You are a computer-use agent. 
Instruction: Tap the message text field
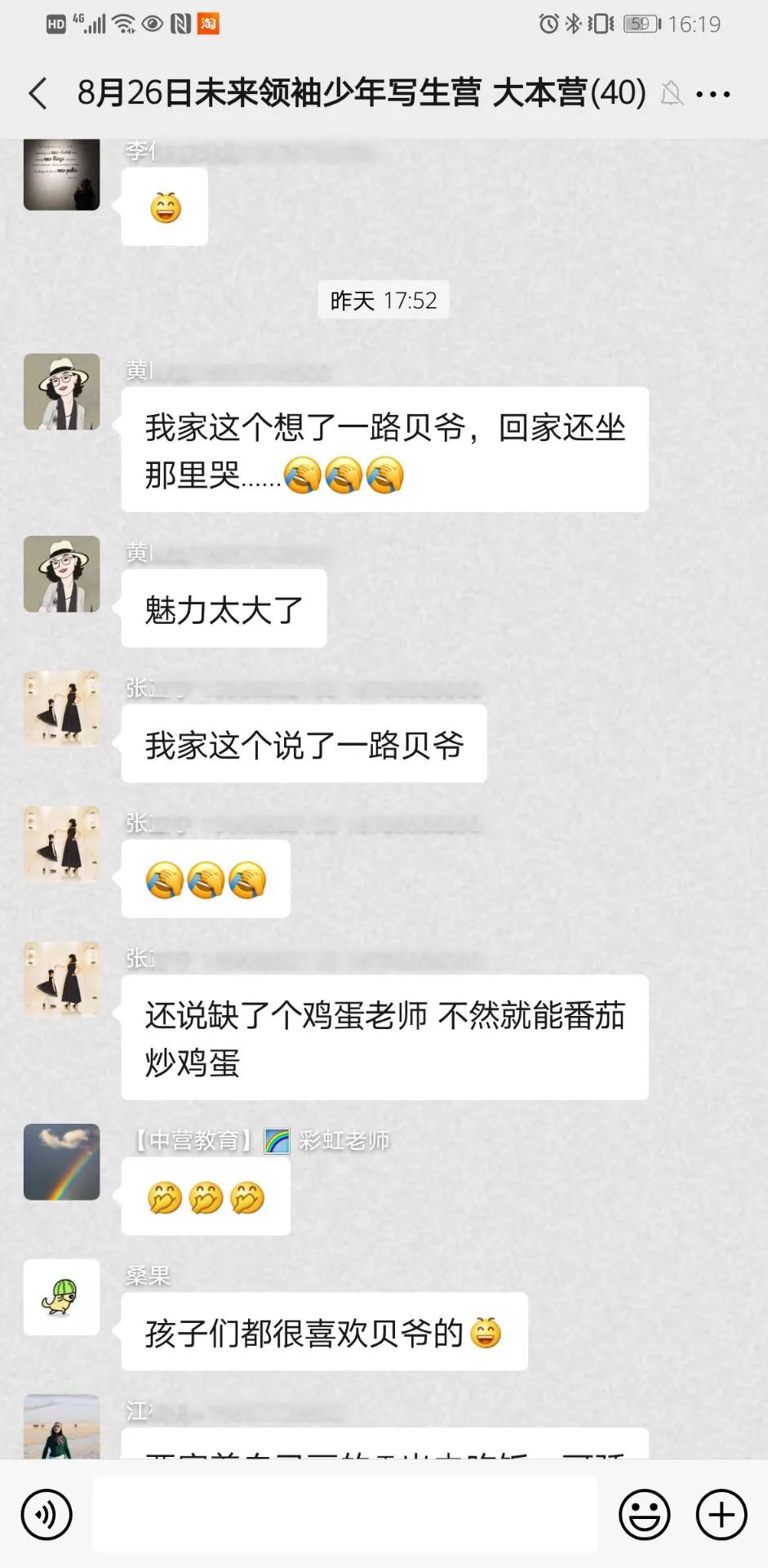(x=344, y=1515)
